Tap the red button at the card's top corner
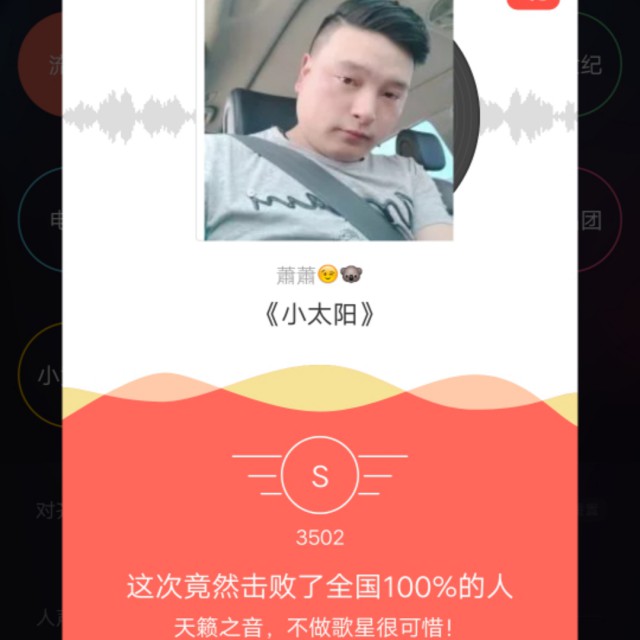Image resolution: width=640 pixels, height=640 pixels. tap(532, 3)
